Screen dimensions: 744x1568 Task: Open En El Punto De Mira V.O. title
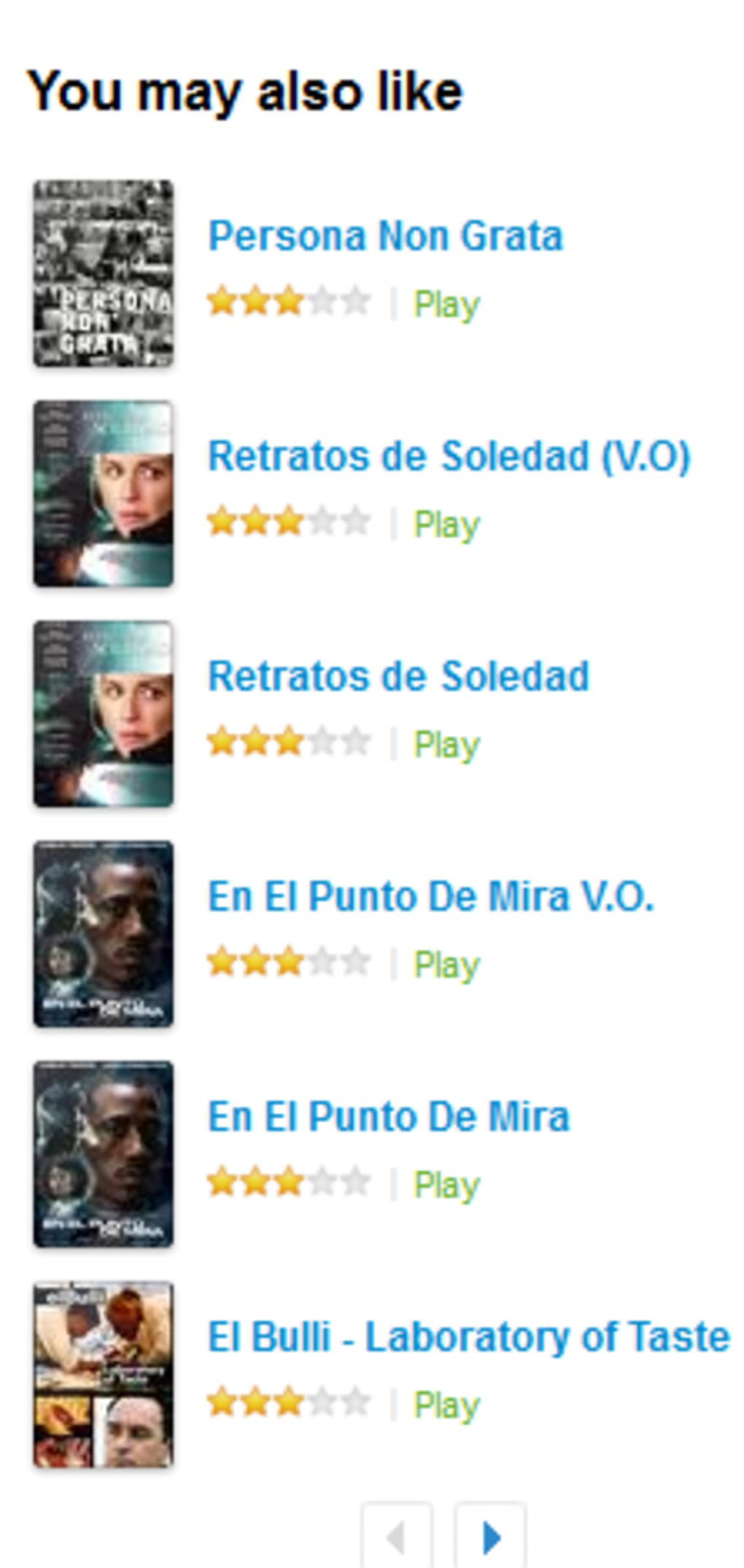(x=430, y=897)
